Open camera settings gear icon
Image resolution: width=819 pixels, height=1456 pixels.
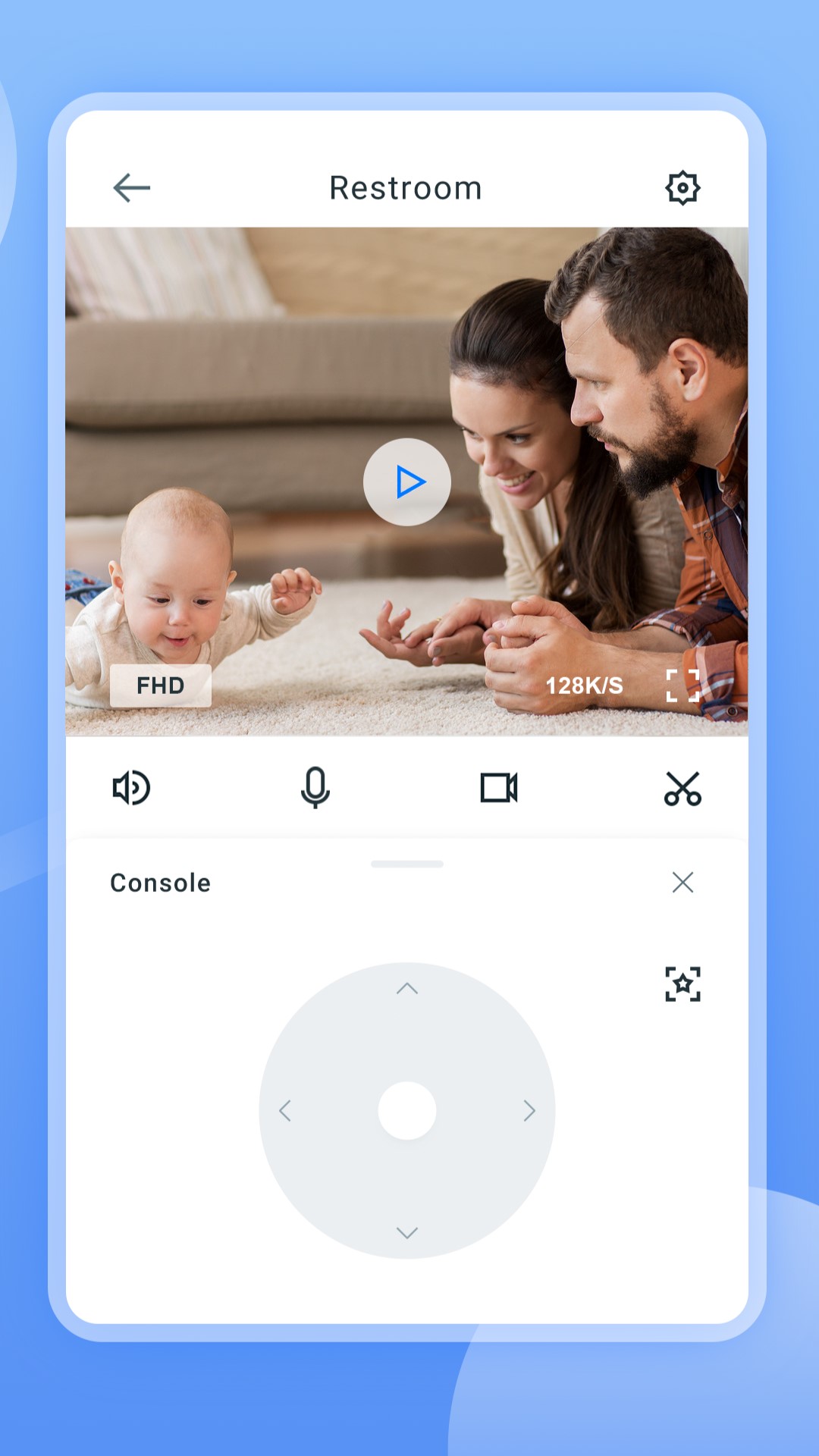pos(682,187)
